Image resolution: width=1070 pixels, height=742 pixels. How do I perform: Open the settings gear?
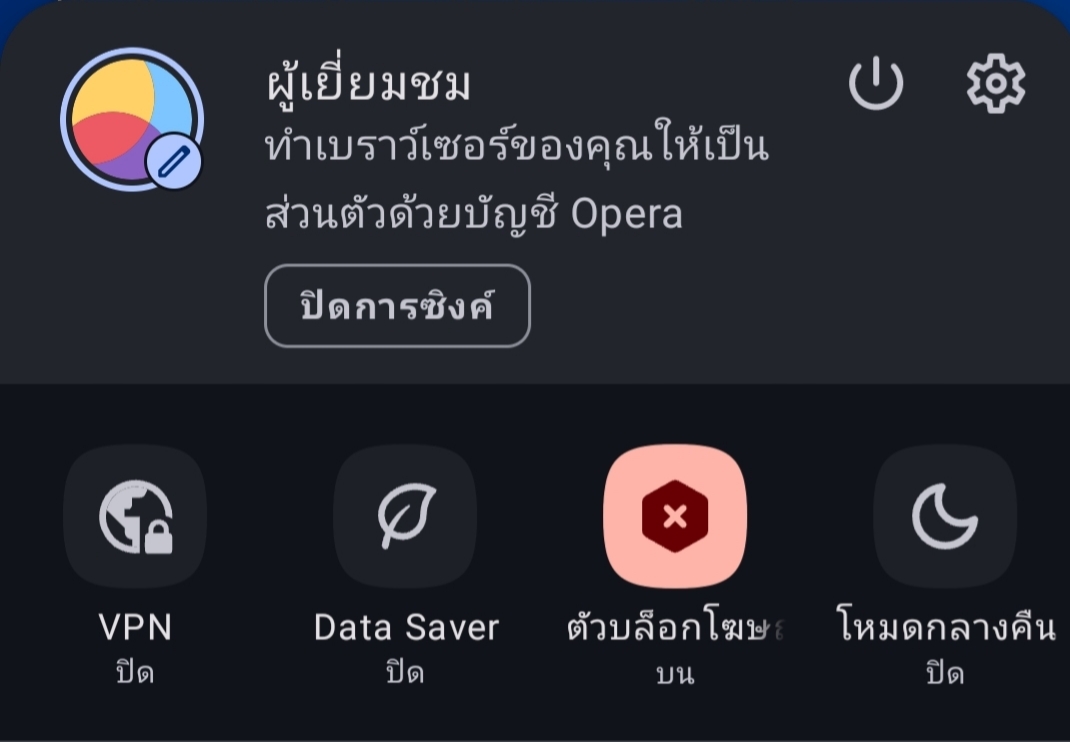coord(996,84)
